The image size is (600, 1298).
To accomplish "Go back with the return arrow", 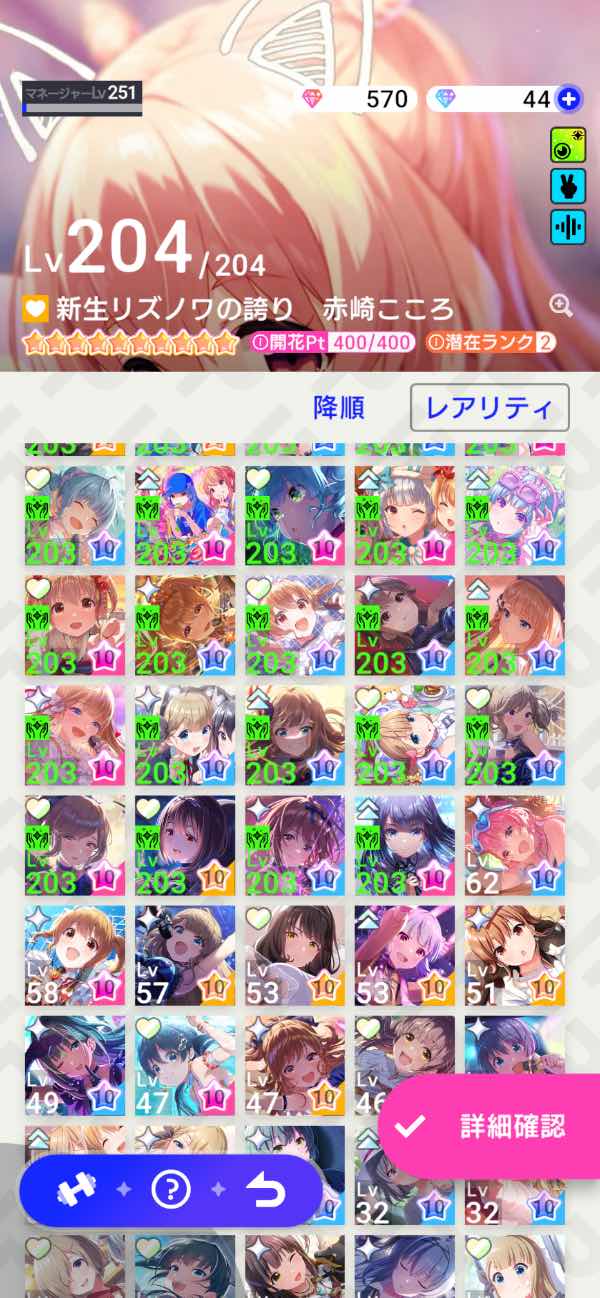I will click(x=266, y=1190).
